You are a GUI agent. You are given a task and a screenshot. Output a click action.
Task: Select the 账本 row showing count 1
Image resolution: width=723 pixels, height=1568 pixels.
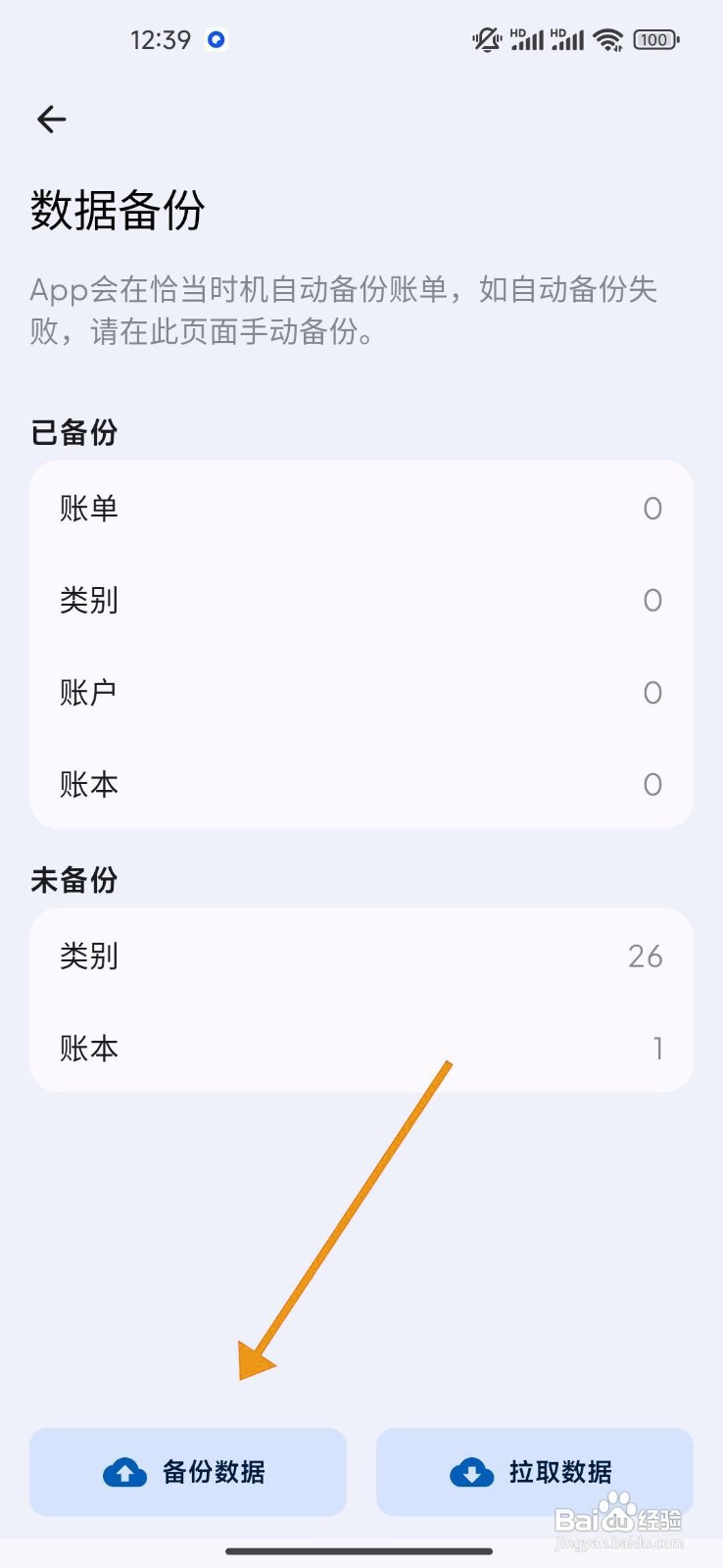(x=361, y=1047)
